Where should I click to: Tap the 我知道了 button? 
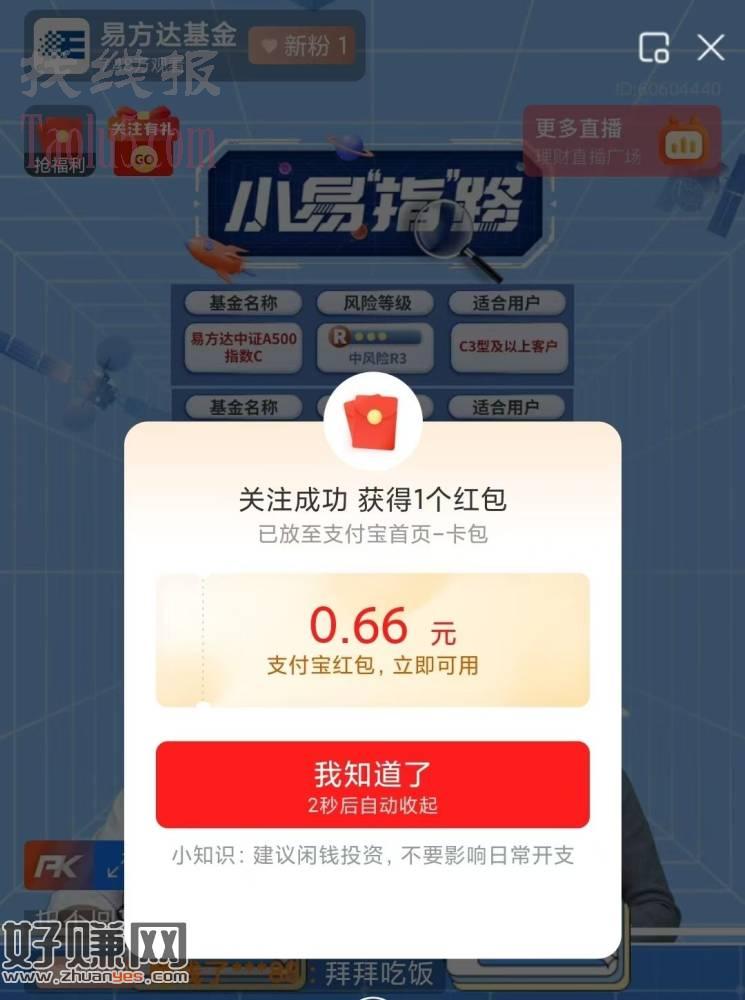tap(372, 784)
